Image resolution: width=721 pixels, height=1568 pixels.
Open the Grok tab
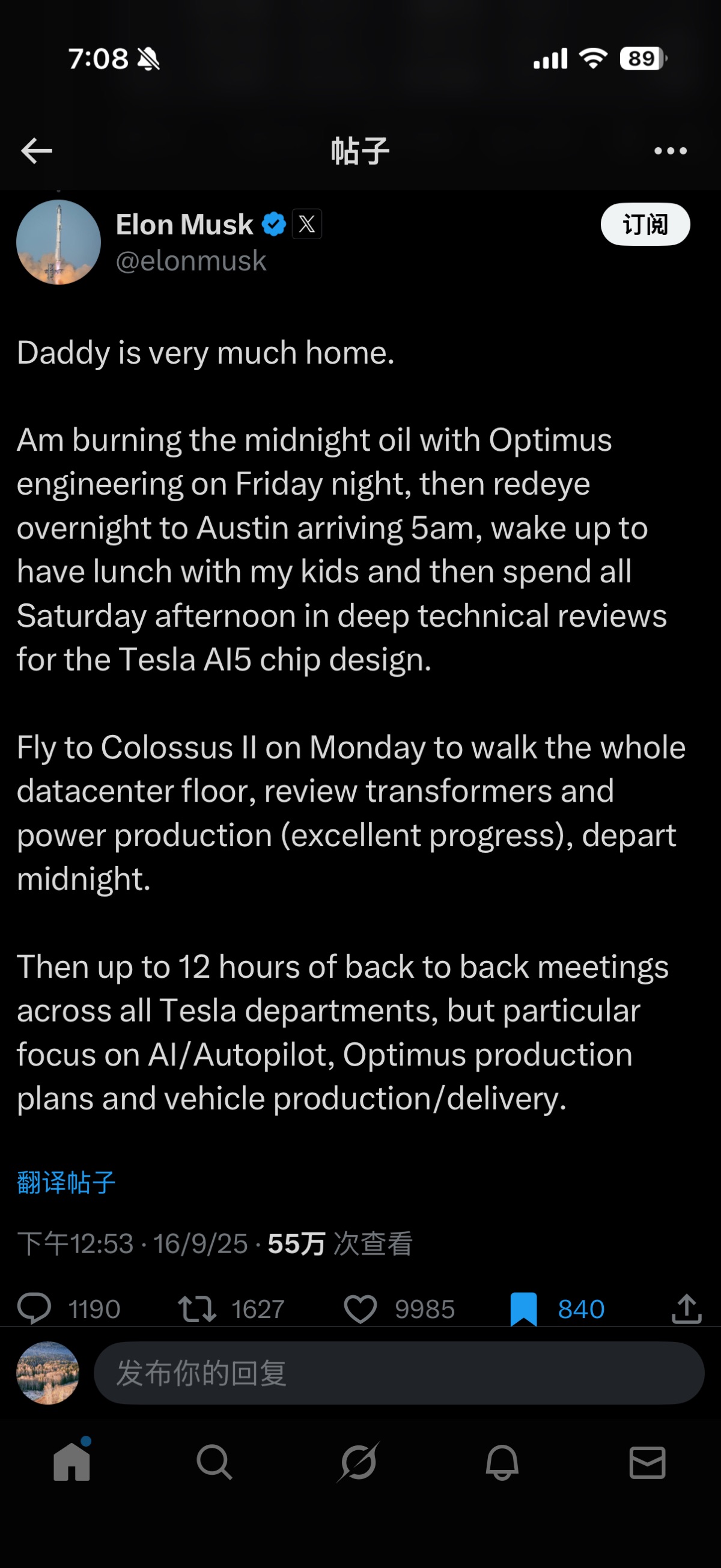[359, 1462]
